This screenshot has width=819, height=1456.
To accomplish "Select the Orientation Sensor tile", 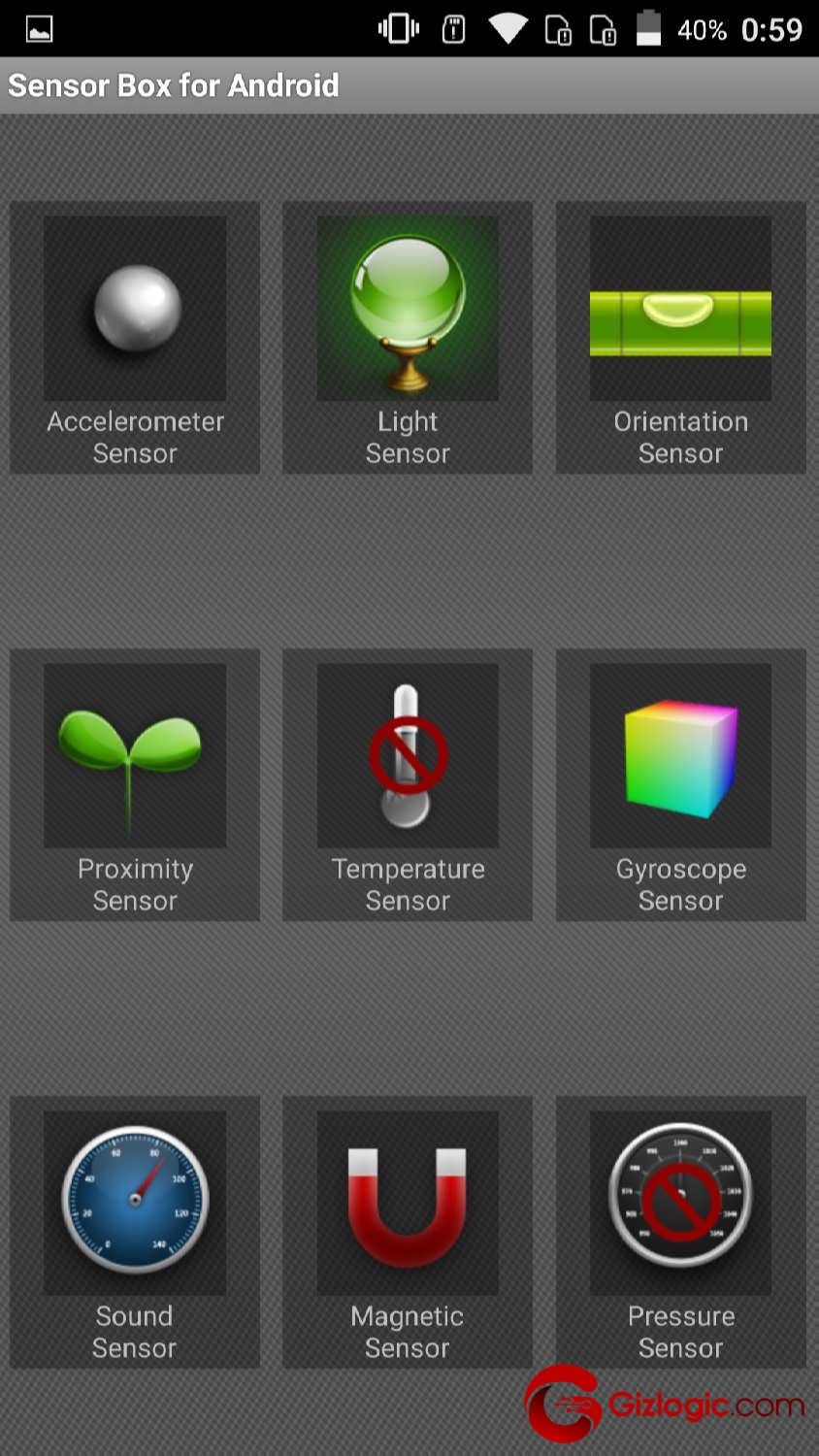I will pos(680,338).
